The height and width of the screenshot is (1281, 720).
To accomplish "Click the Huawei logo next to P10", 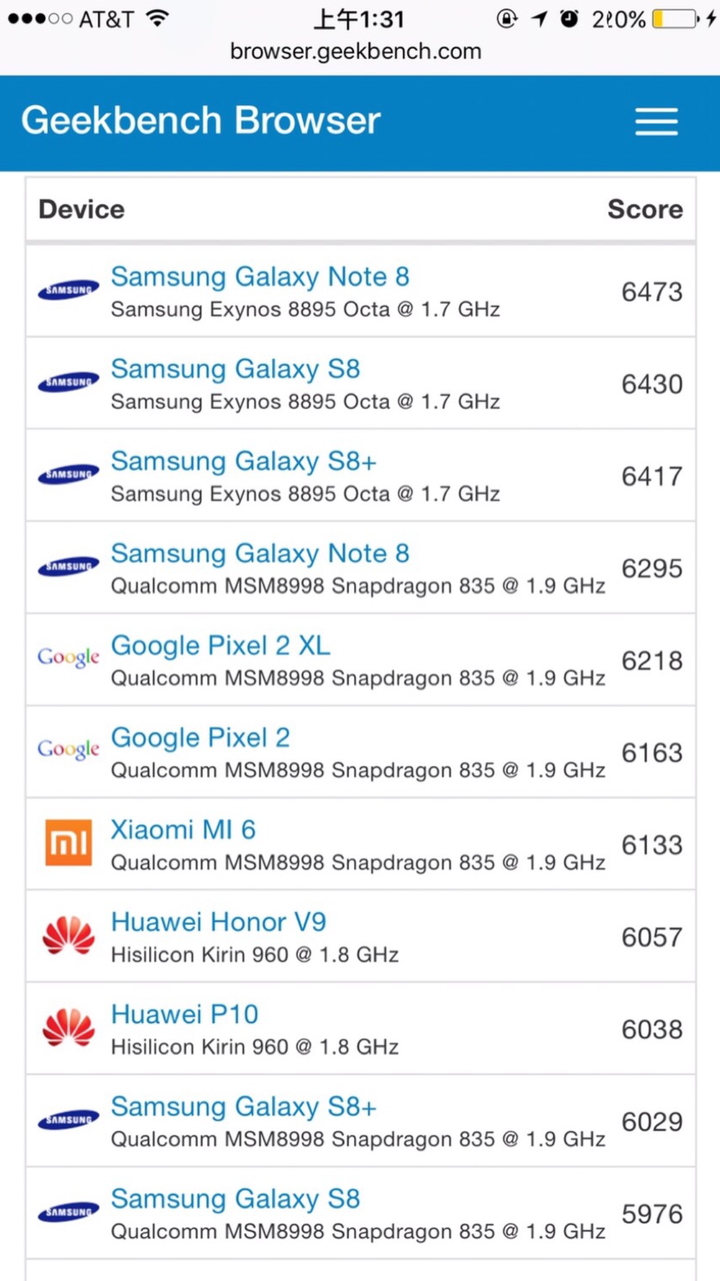I will tap(67, 1027).
